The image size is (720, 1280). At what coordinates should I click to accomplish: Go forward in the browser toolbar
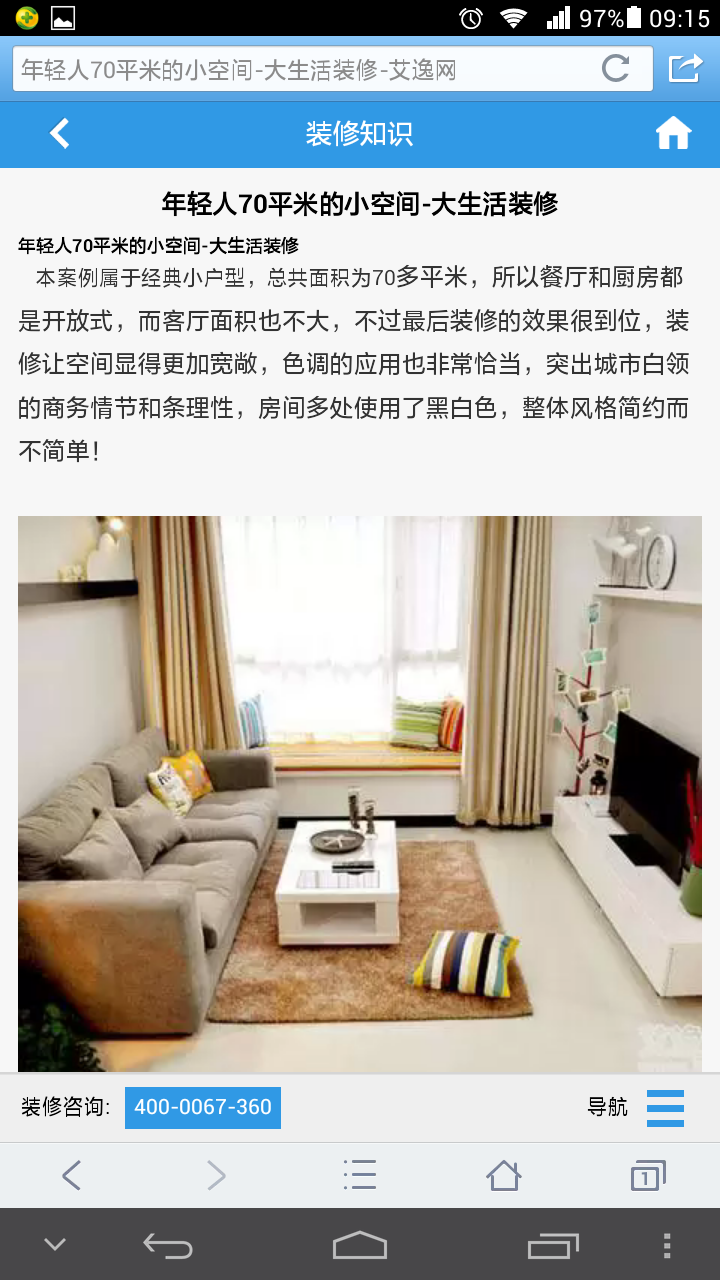(216, 1175)
